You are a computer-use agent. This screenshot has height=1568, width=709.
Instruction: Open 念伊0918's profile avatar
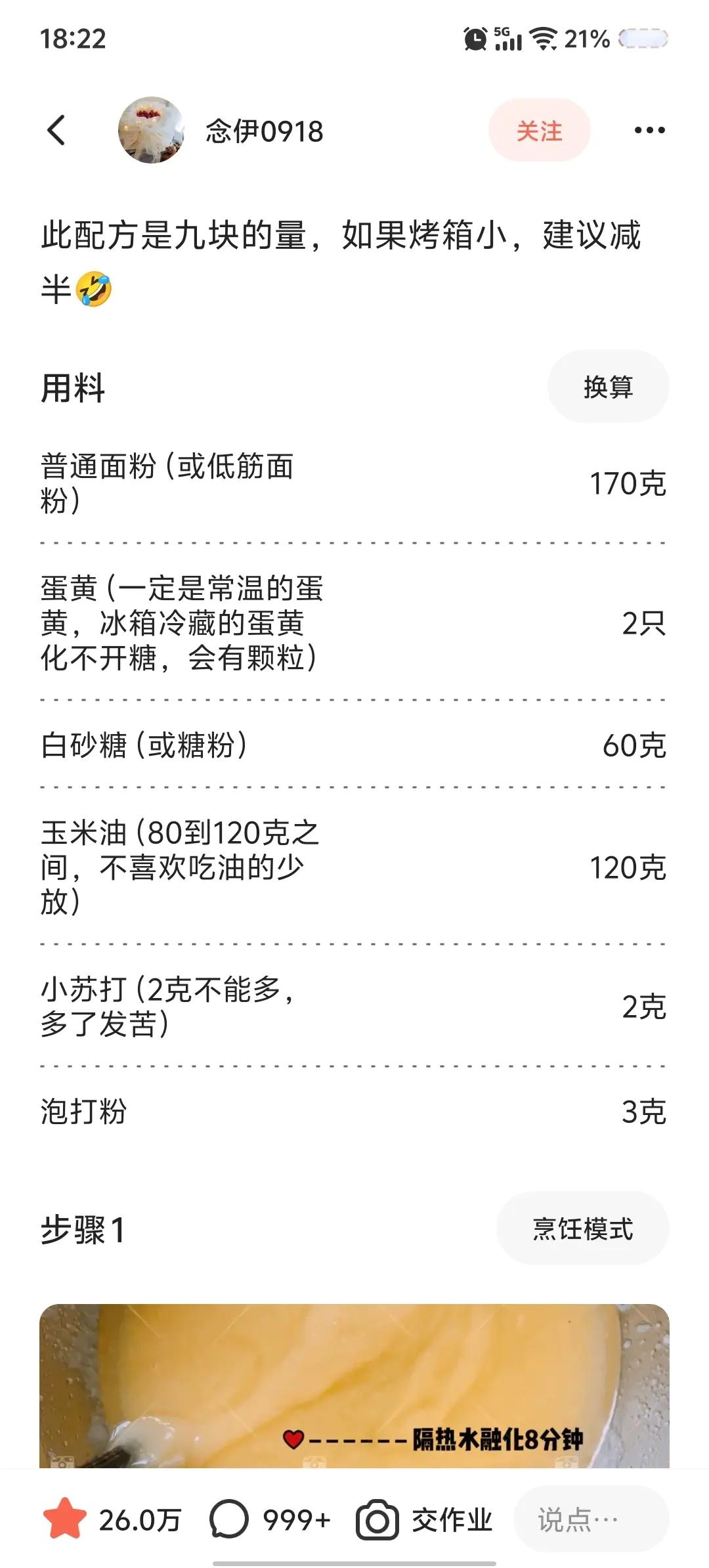click(151, 130)
